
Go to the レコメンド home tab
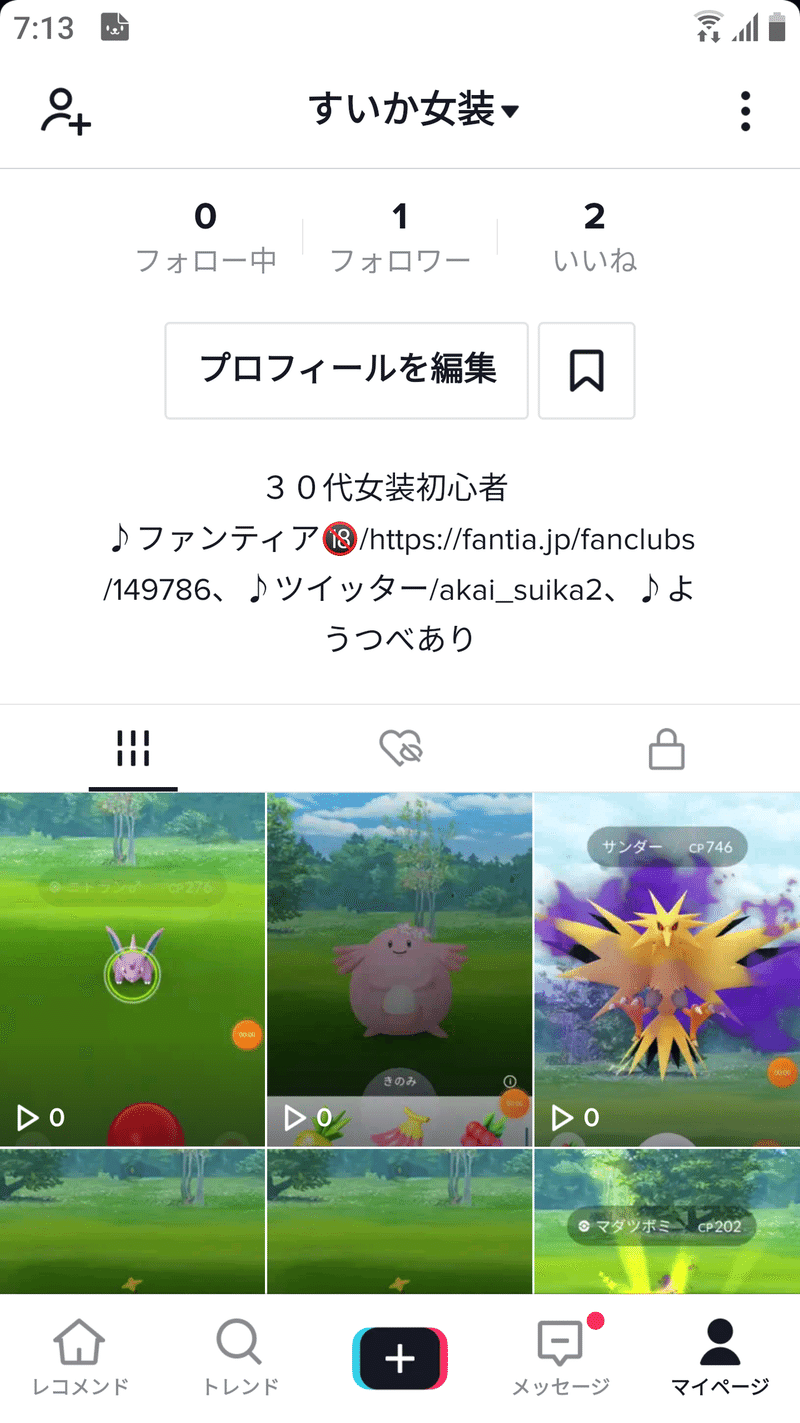pos(80,1358)
